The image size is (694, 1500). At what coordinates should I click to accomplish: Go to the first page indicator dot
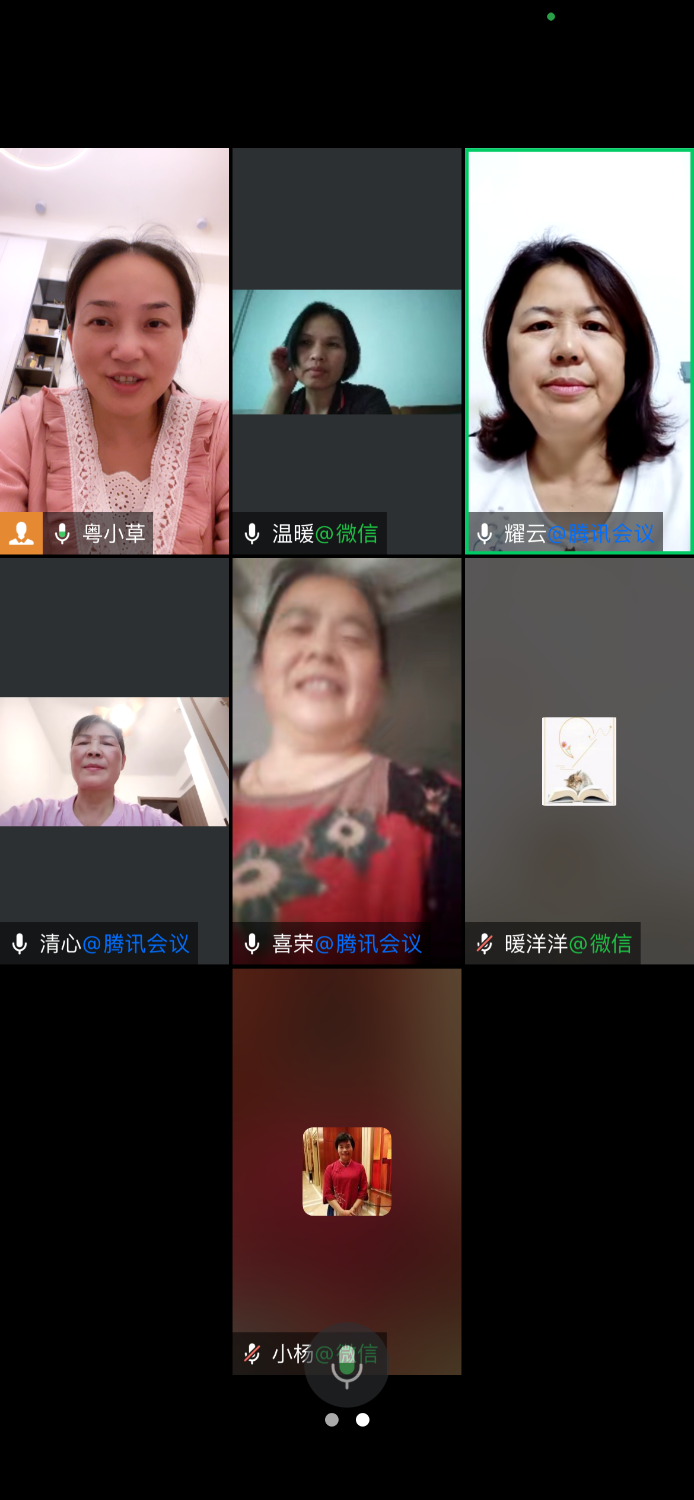point(332,1420)
